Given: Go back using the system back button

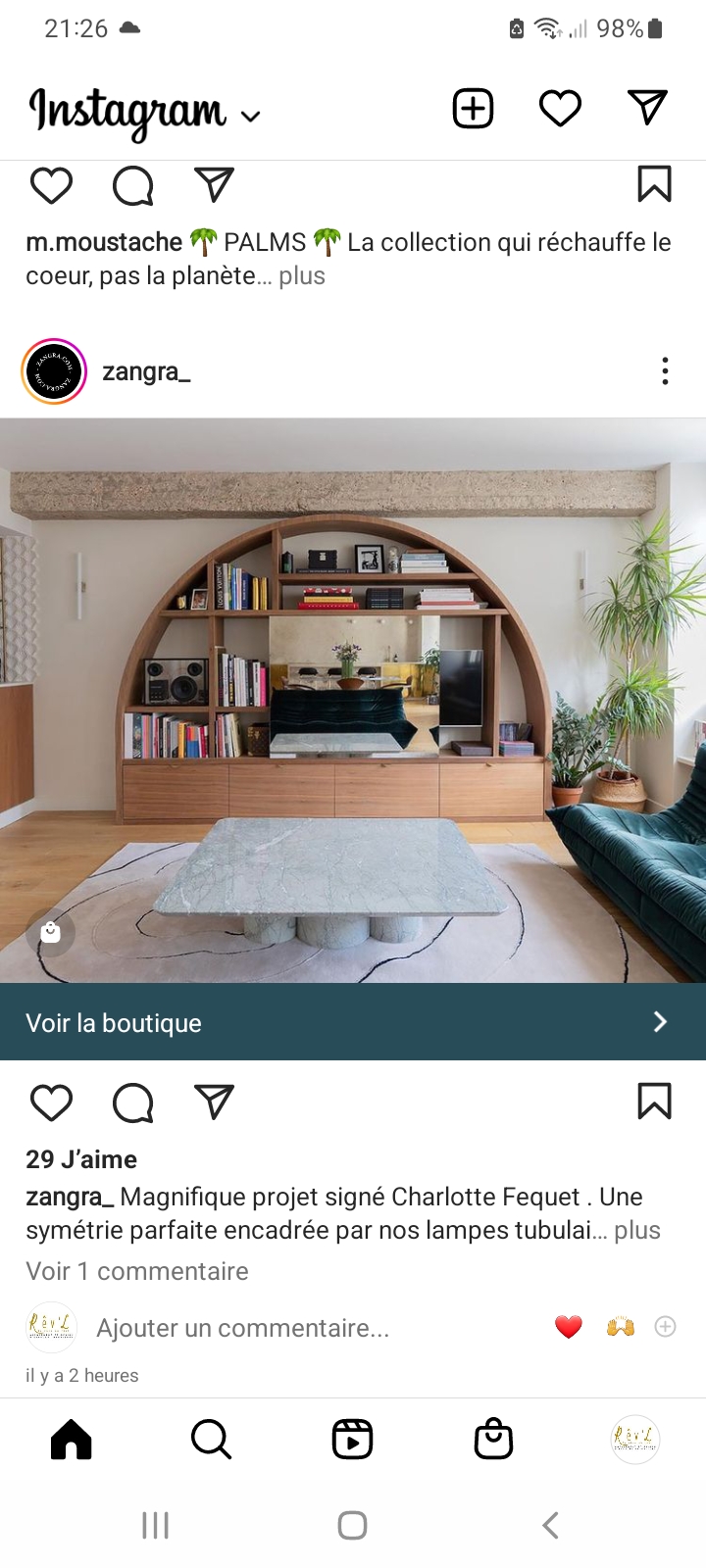Looking at the screenshot, I should pyautogui.click(x=550, y=1525).
